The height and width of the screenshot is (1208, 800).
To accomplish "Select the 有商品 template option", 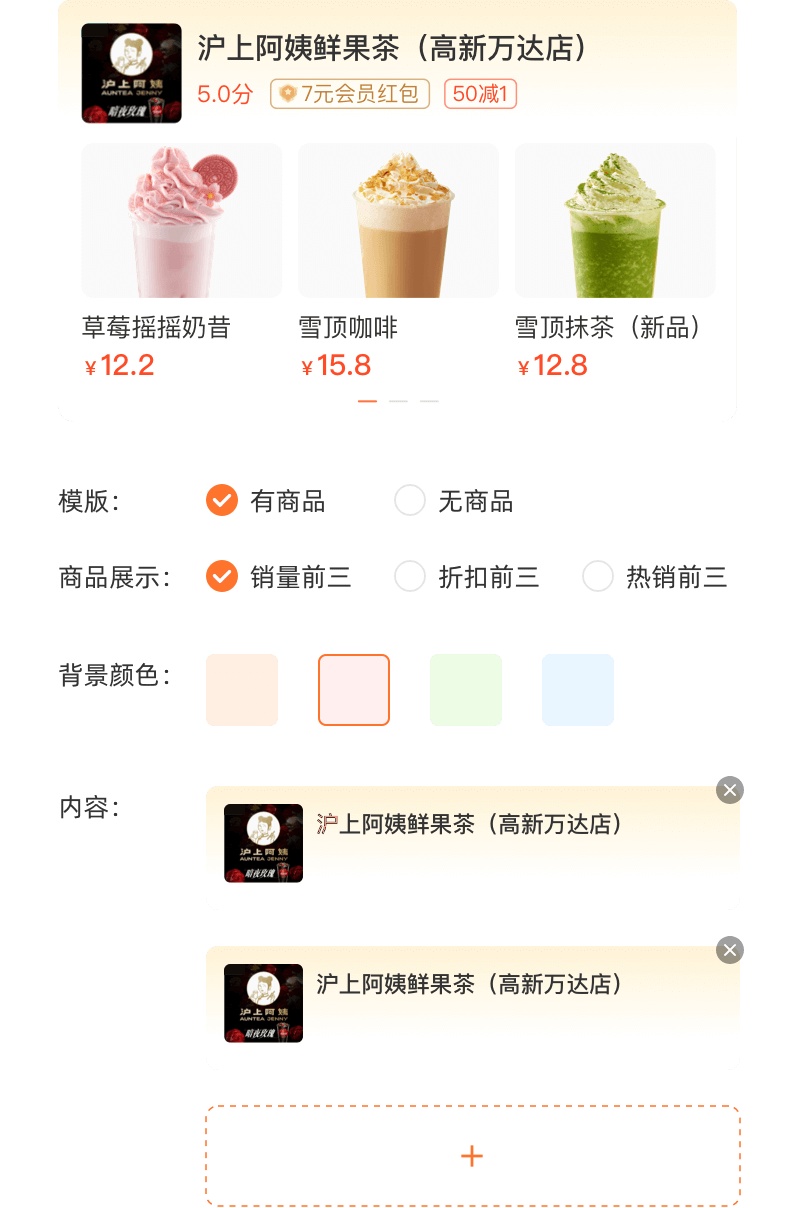I will [x=222, y=500].
